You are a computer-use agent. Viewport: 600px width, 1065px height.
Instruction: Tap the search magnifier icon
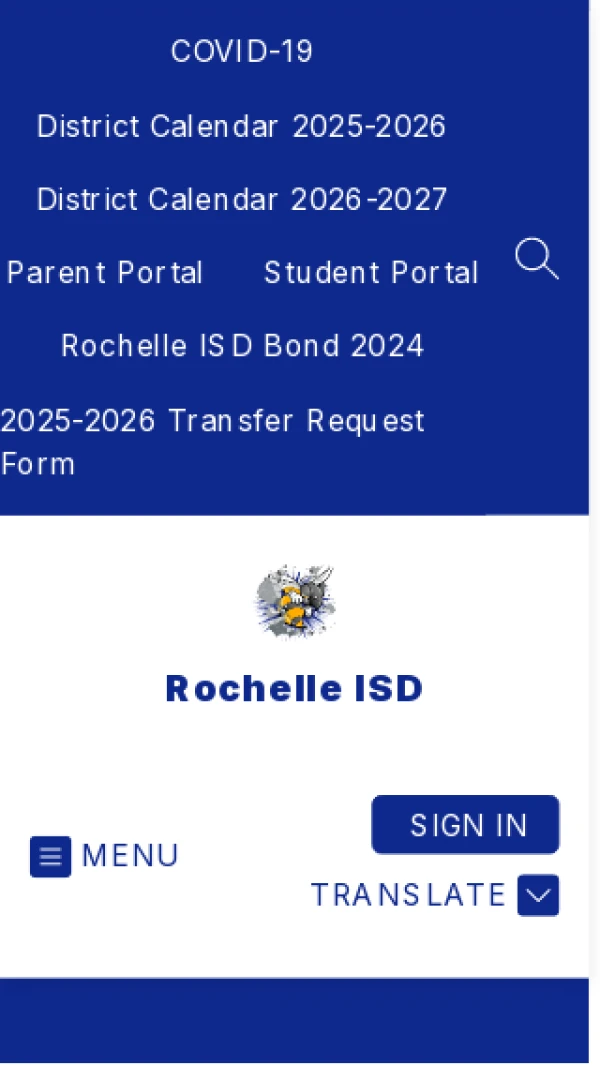[536, 259]
